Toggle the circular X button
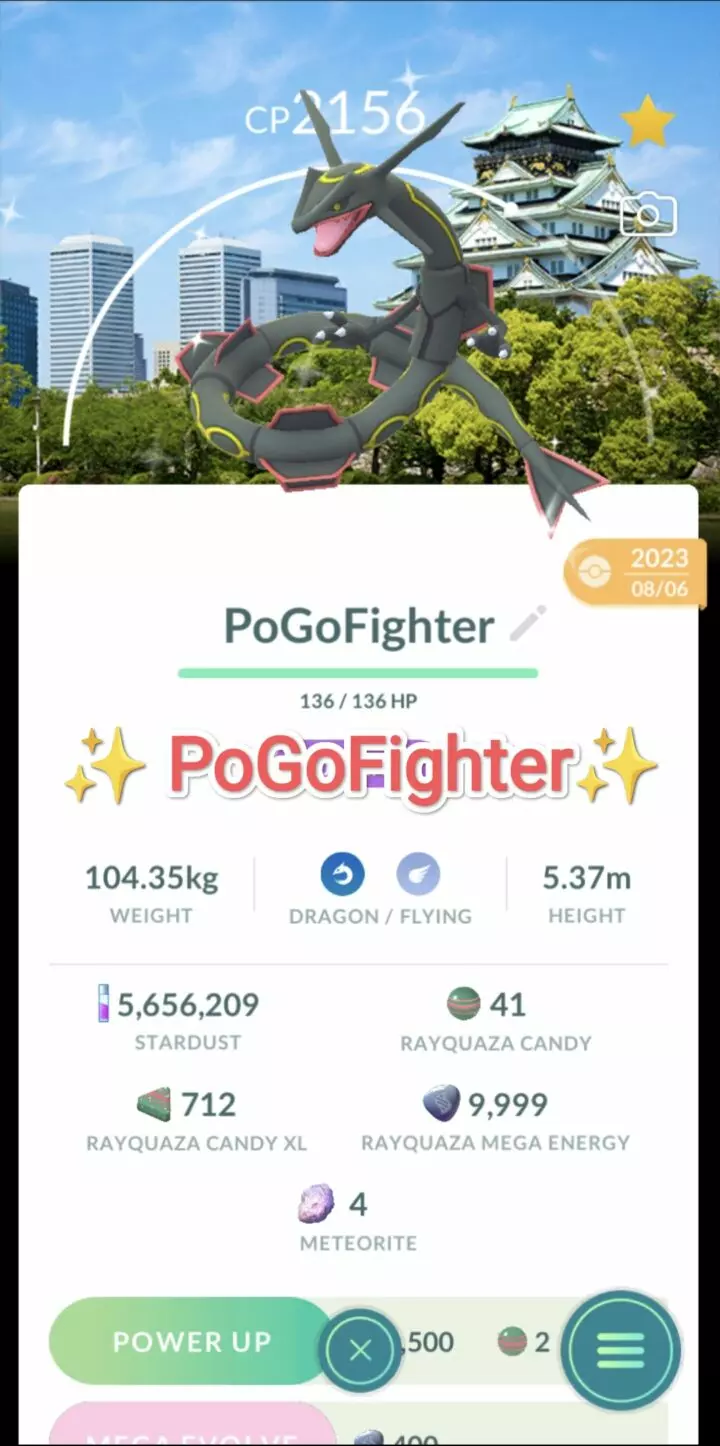The image size is (720, 1446). click(x=359, y=1347)
